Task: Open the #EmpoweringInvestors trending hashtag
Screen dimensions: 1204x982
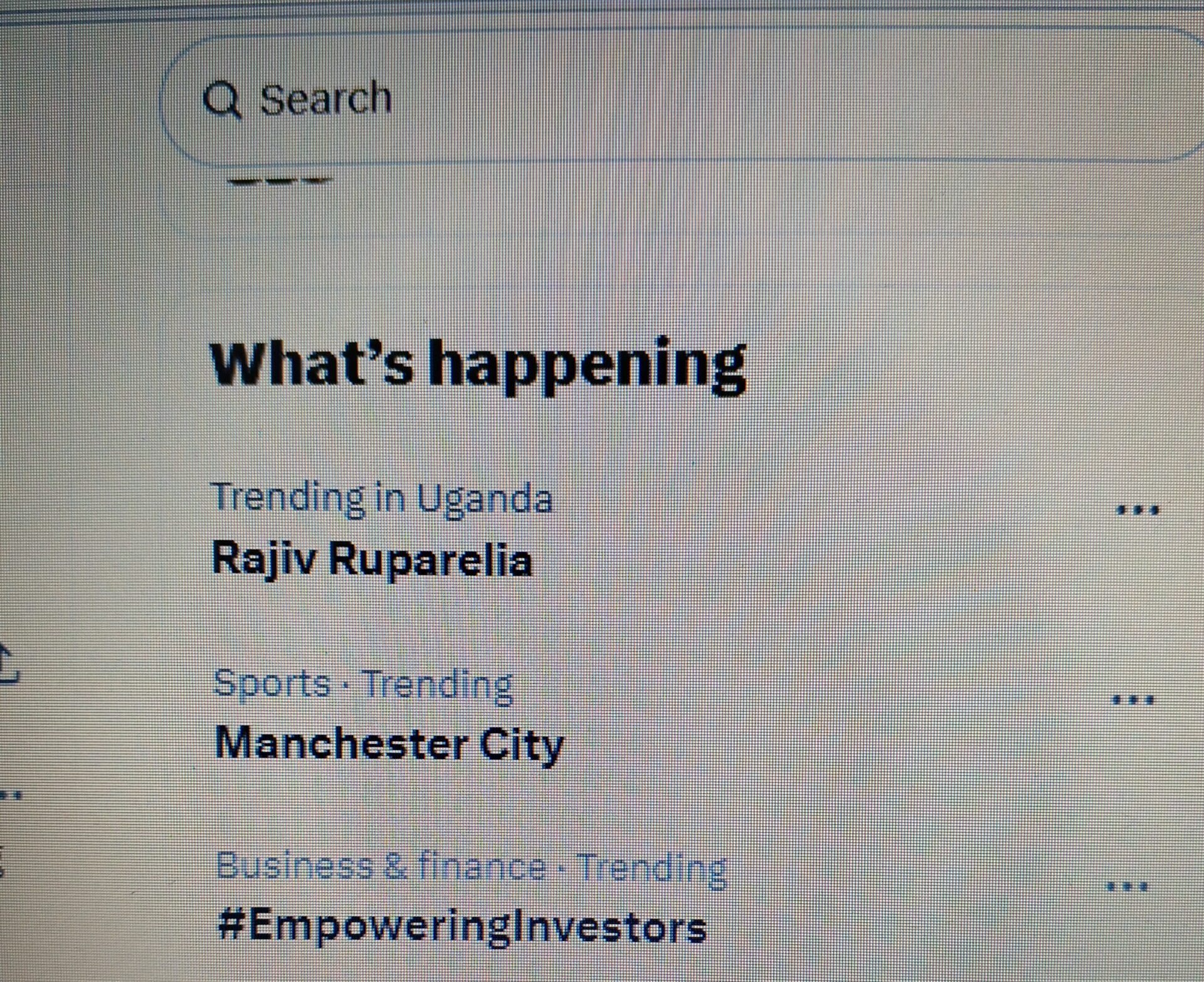Action: click(462, 927)
